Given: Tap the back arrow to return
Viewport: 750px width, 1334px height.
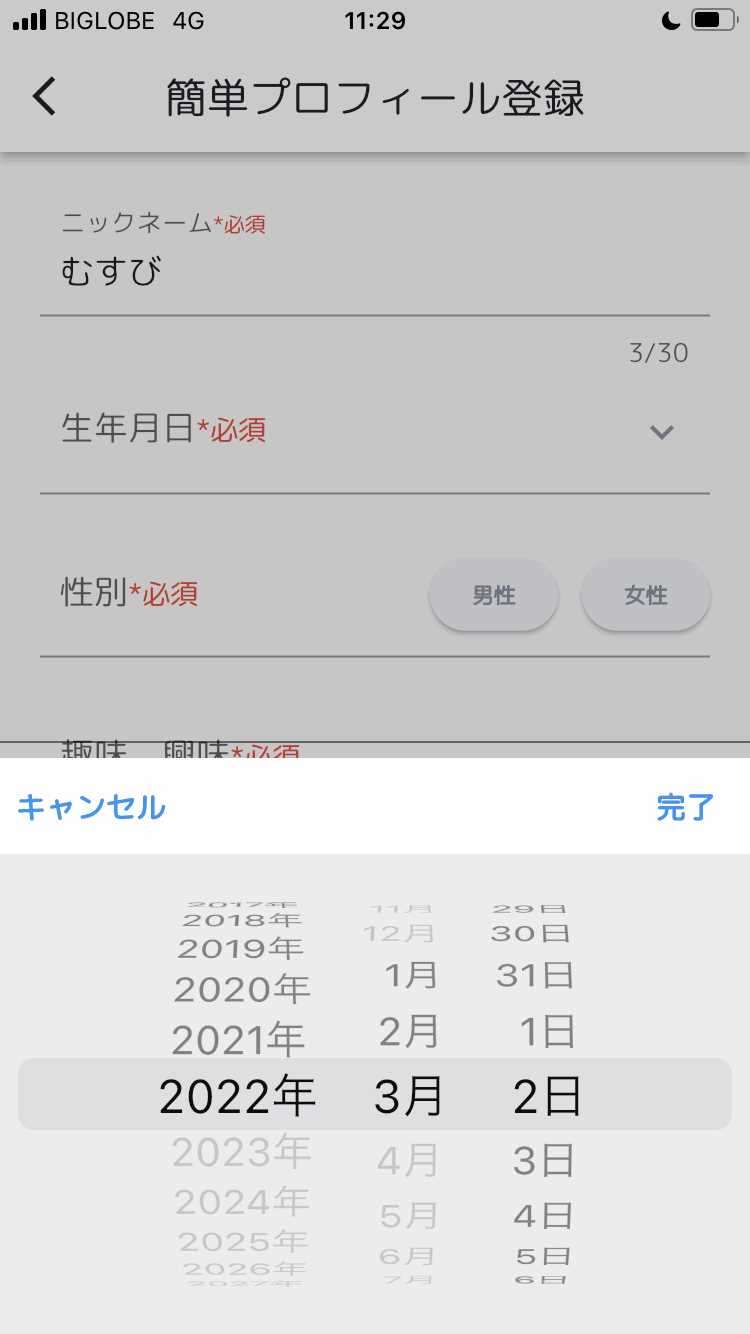Looking at the screenshot, I should (x=44, y=97).
